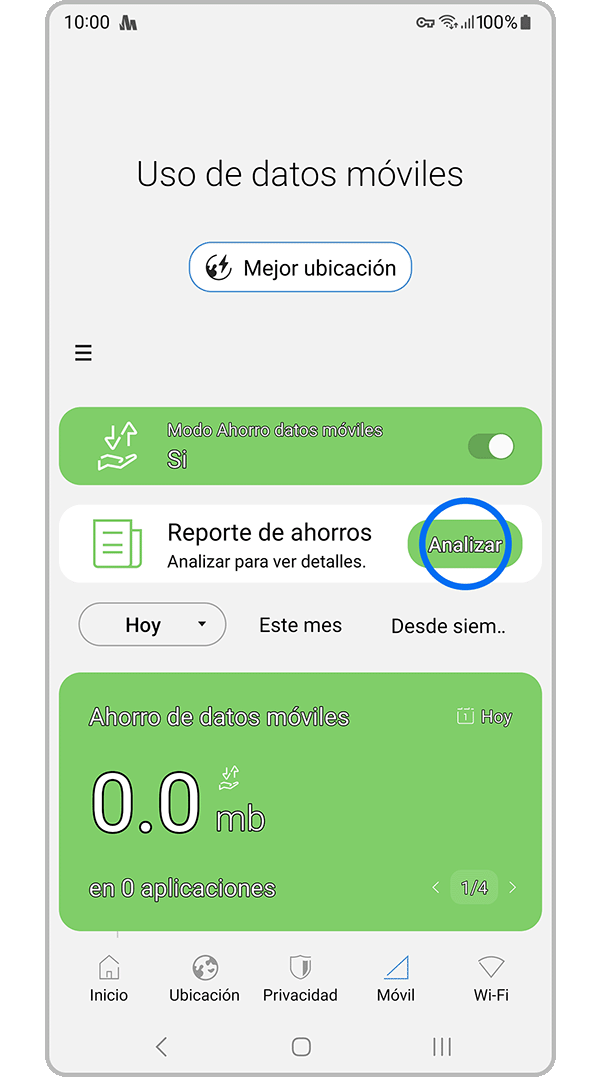
Task: Select the Desde siempre period
Action: [x=448, y=627]
